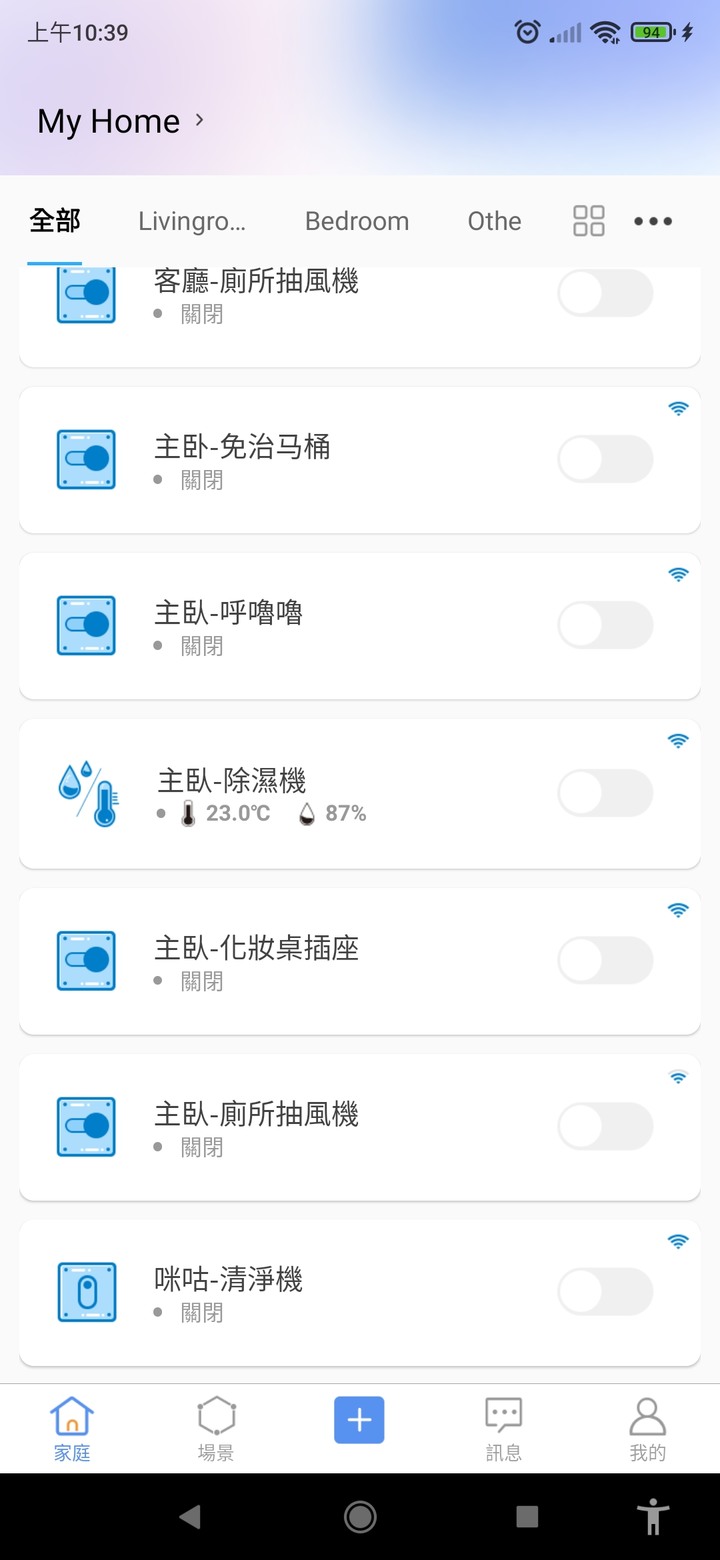Turn on 主臥-化妝桌插座 switch

point(605,960)
